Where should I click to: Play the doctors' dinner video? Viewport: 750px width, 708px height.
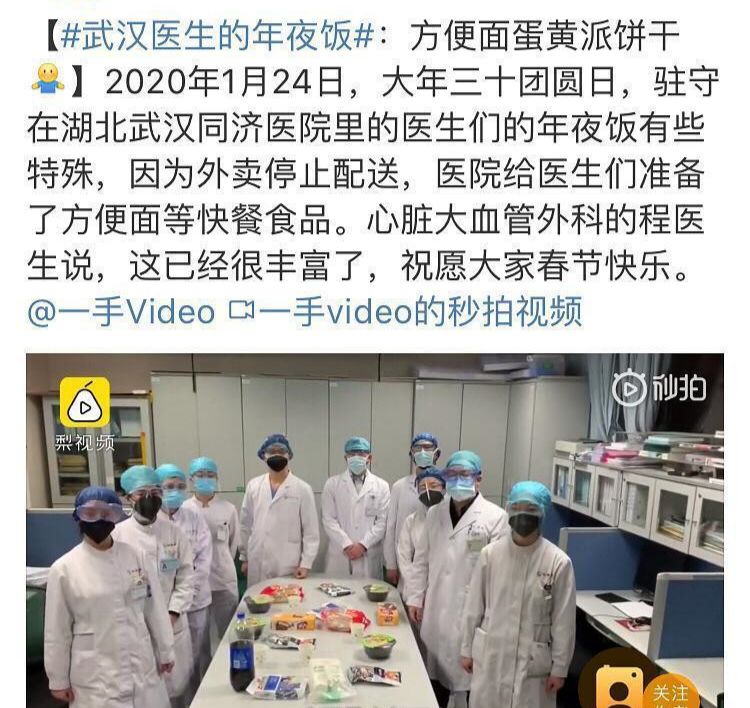click(375, 530)
